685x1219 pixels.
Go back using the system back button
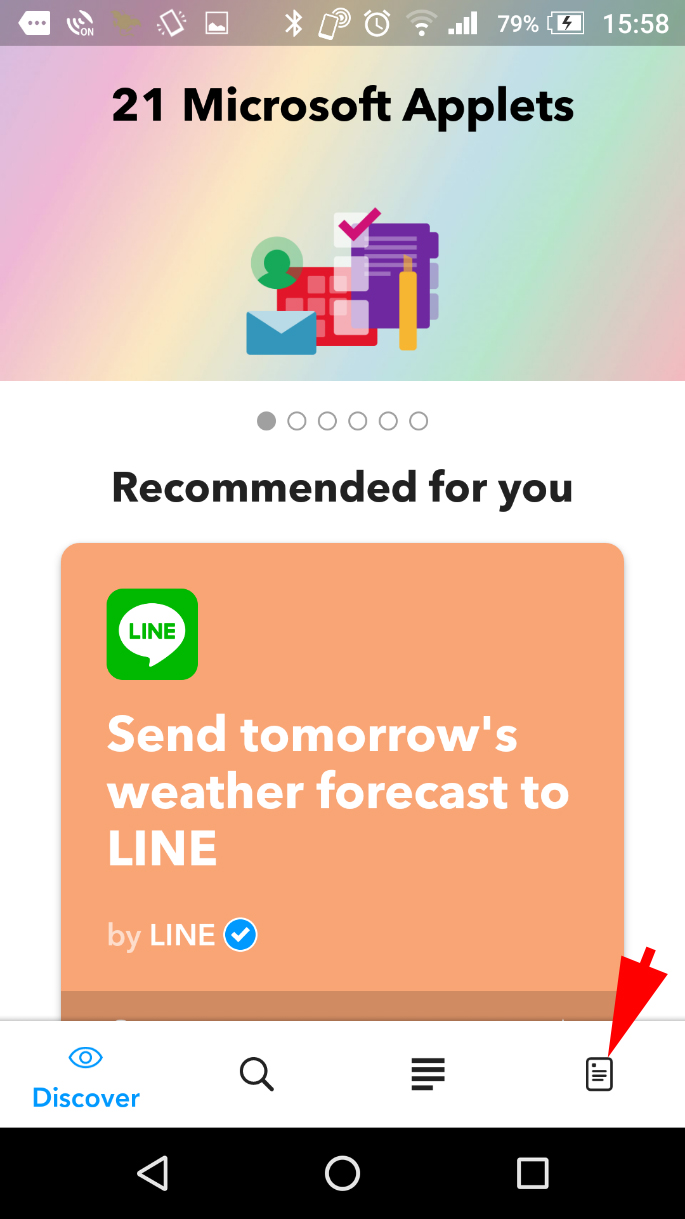point(152,1173)
